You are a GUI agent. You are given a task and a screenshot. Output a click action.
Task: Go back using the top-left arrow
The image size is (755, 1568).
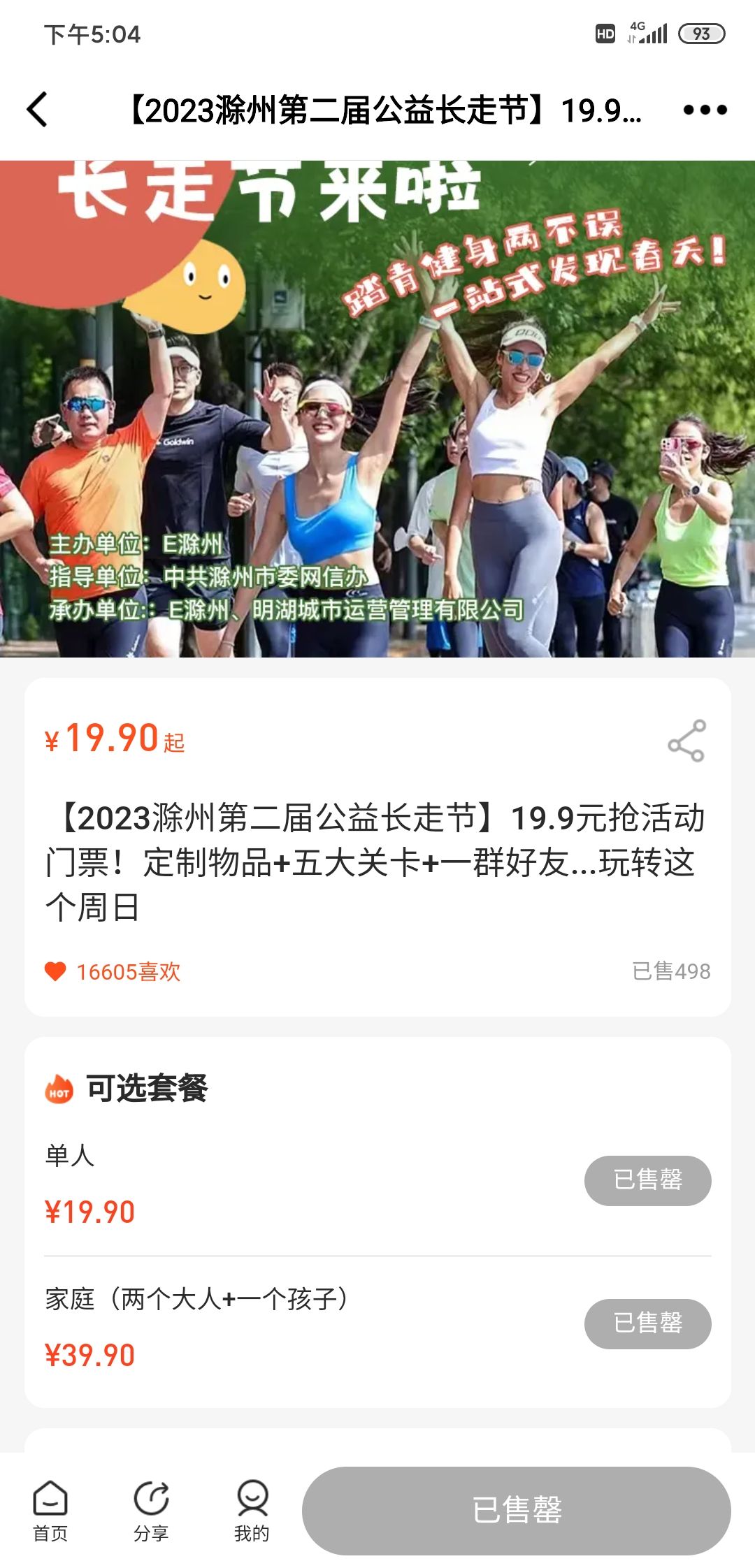coord(38,110)
